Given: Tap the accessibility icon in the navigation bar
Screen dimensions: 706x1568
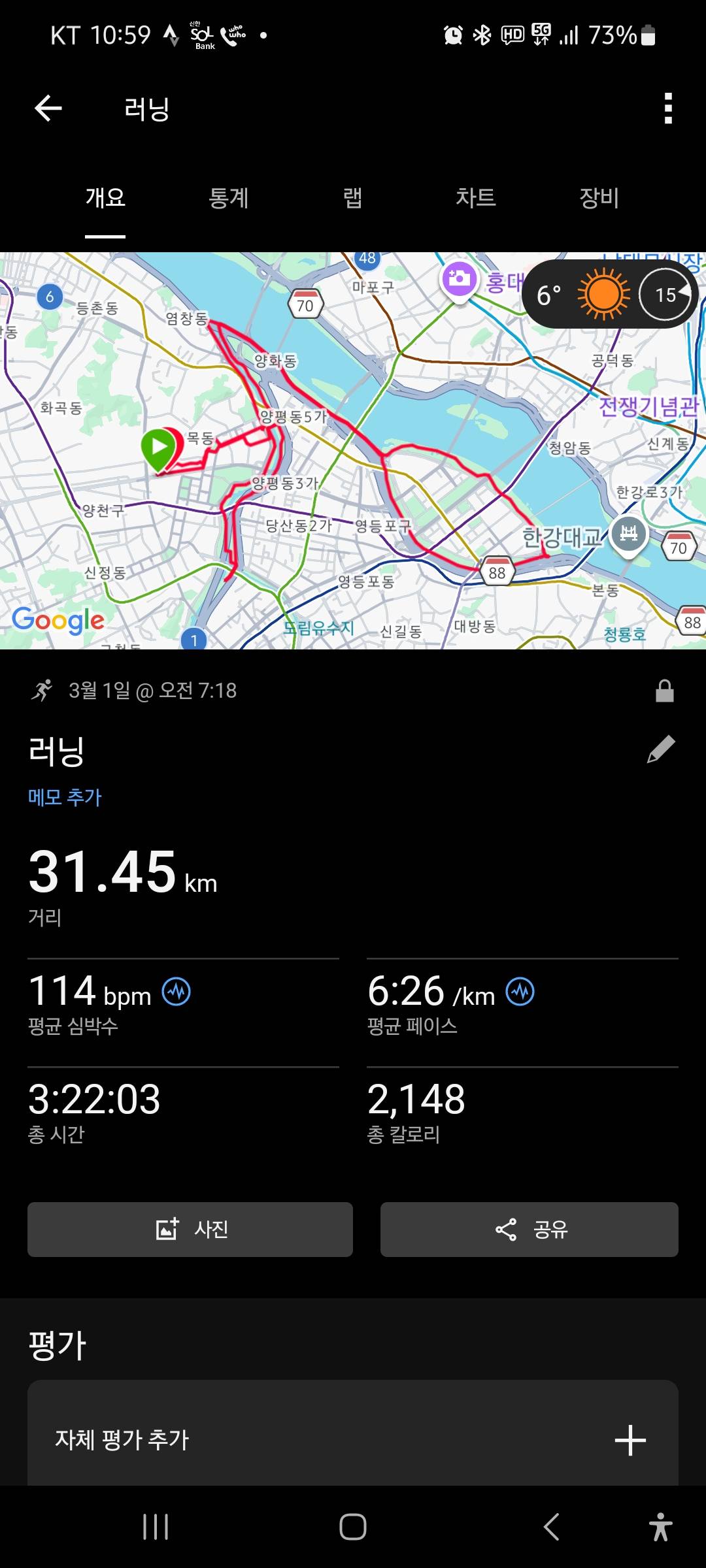Looking at the screenshot, I should coord(660,1527).
